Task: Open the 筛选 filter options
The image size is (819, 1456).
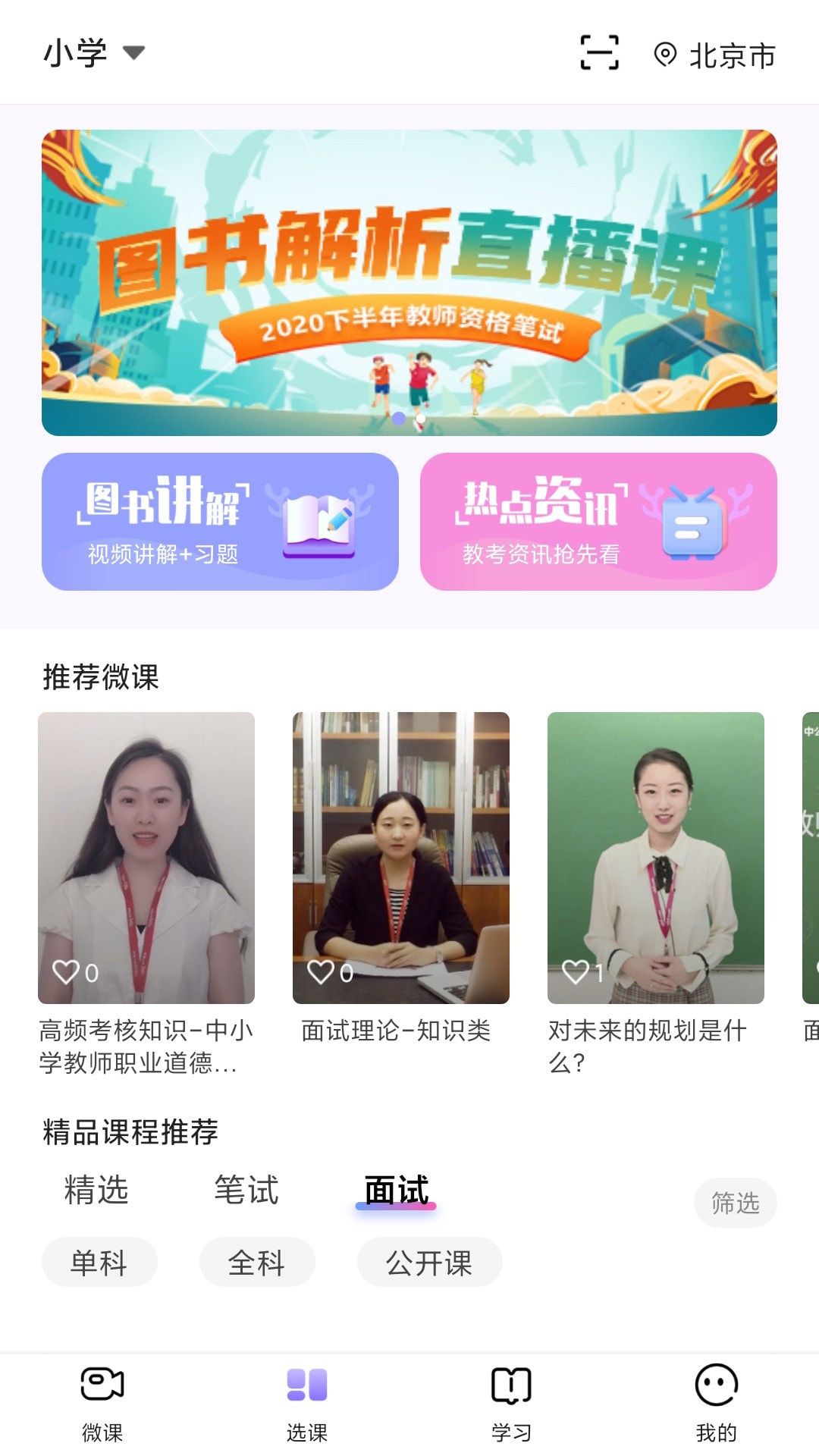Action: click(734, 1203)
